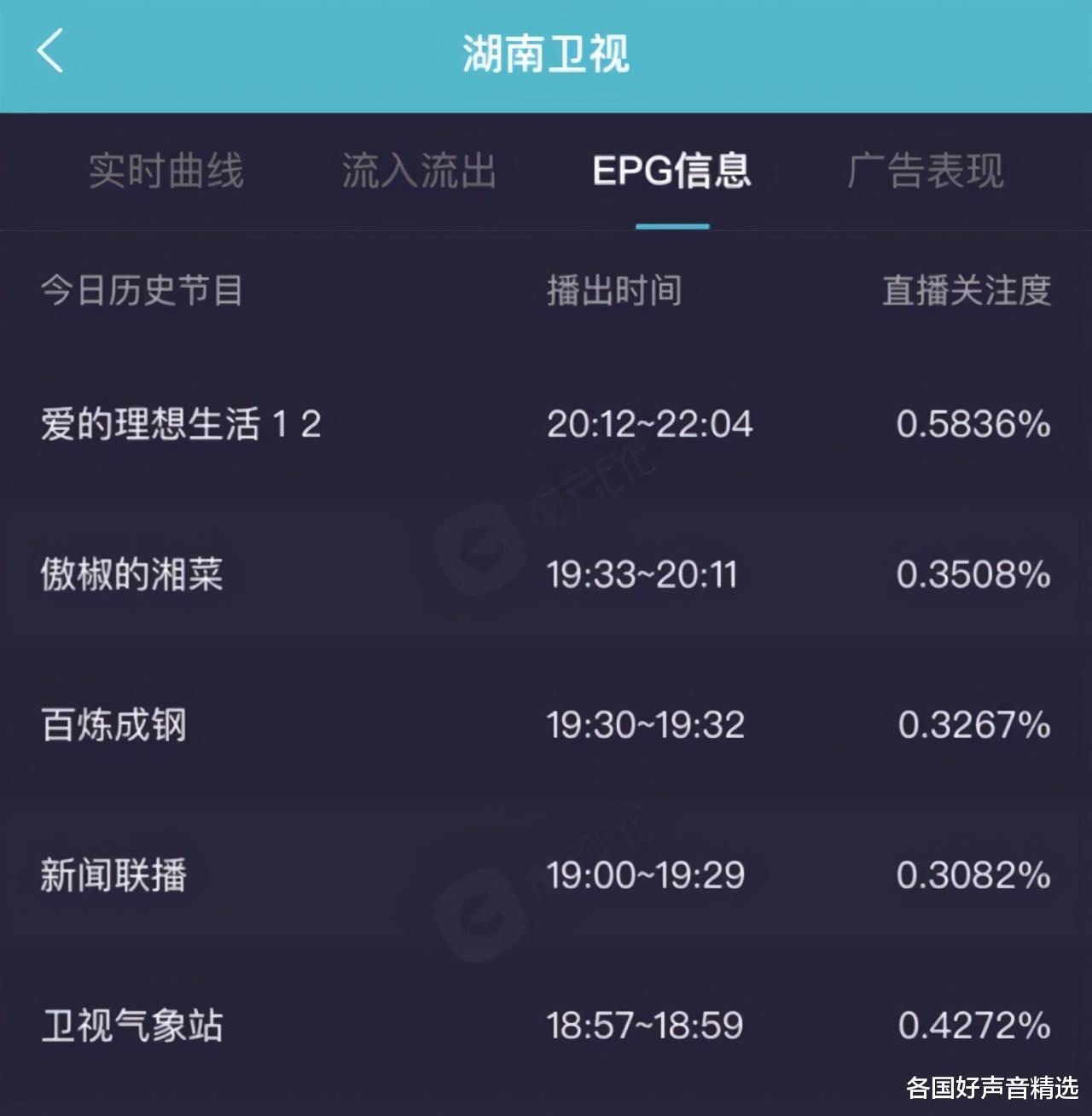The width and height of the screenshot is (1092, 1116).
Task: Click the 播出时间 column header
Action: [x=613, y=290]
